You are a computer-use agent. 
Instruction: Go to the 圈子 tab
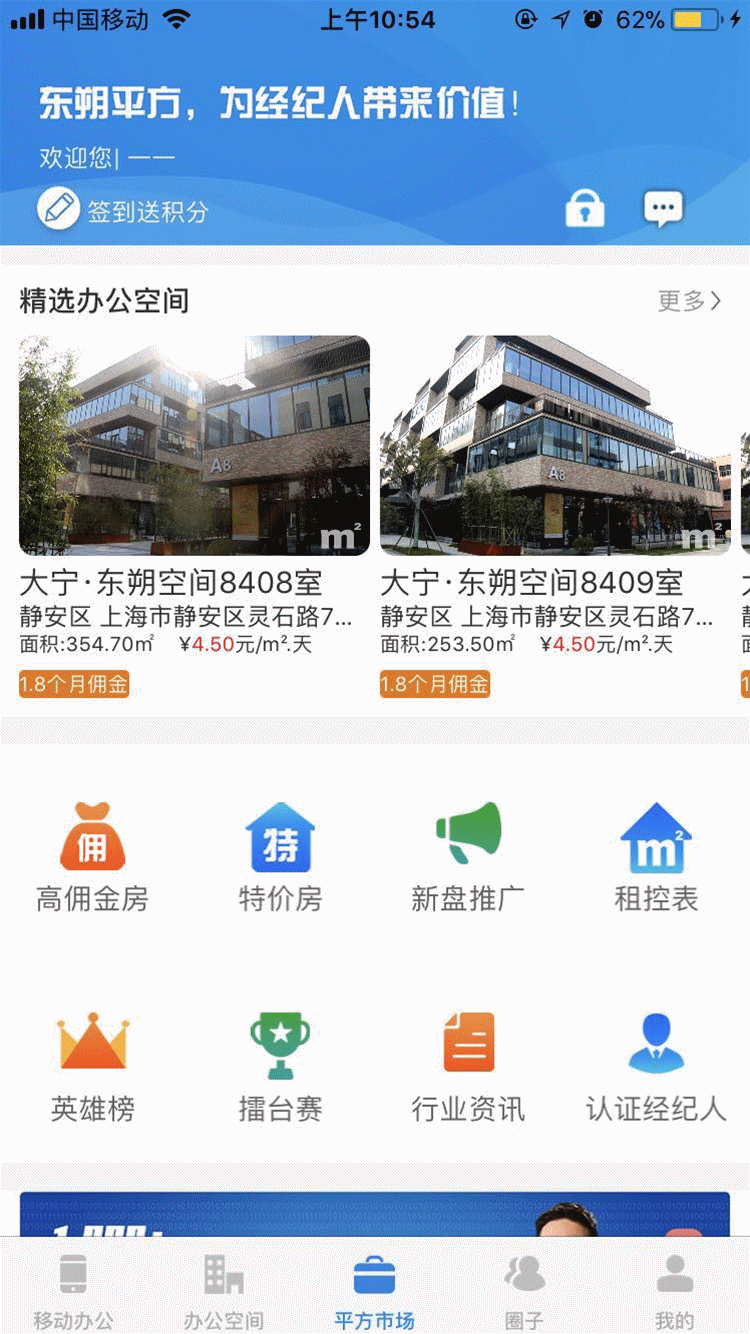click(524, 1288)
